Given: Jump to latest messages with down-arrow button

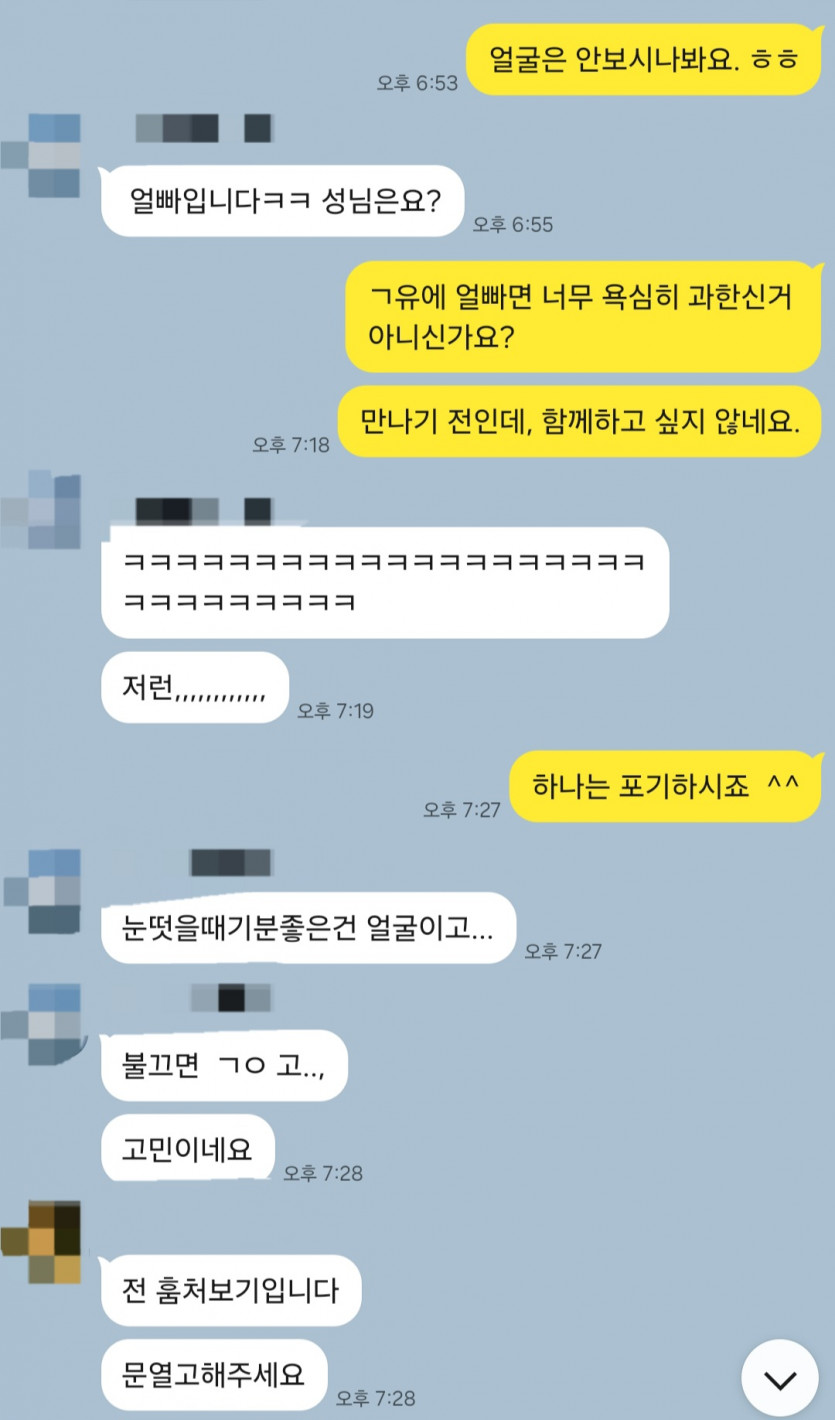Looking at the screenshot, I should click(779, 1379).
